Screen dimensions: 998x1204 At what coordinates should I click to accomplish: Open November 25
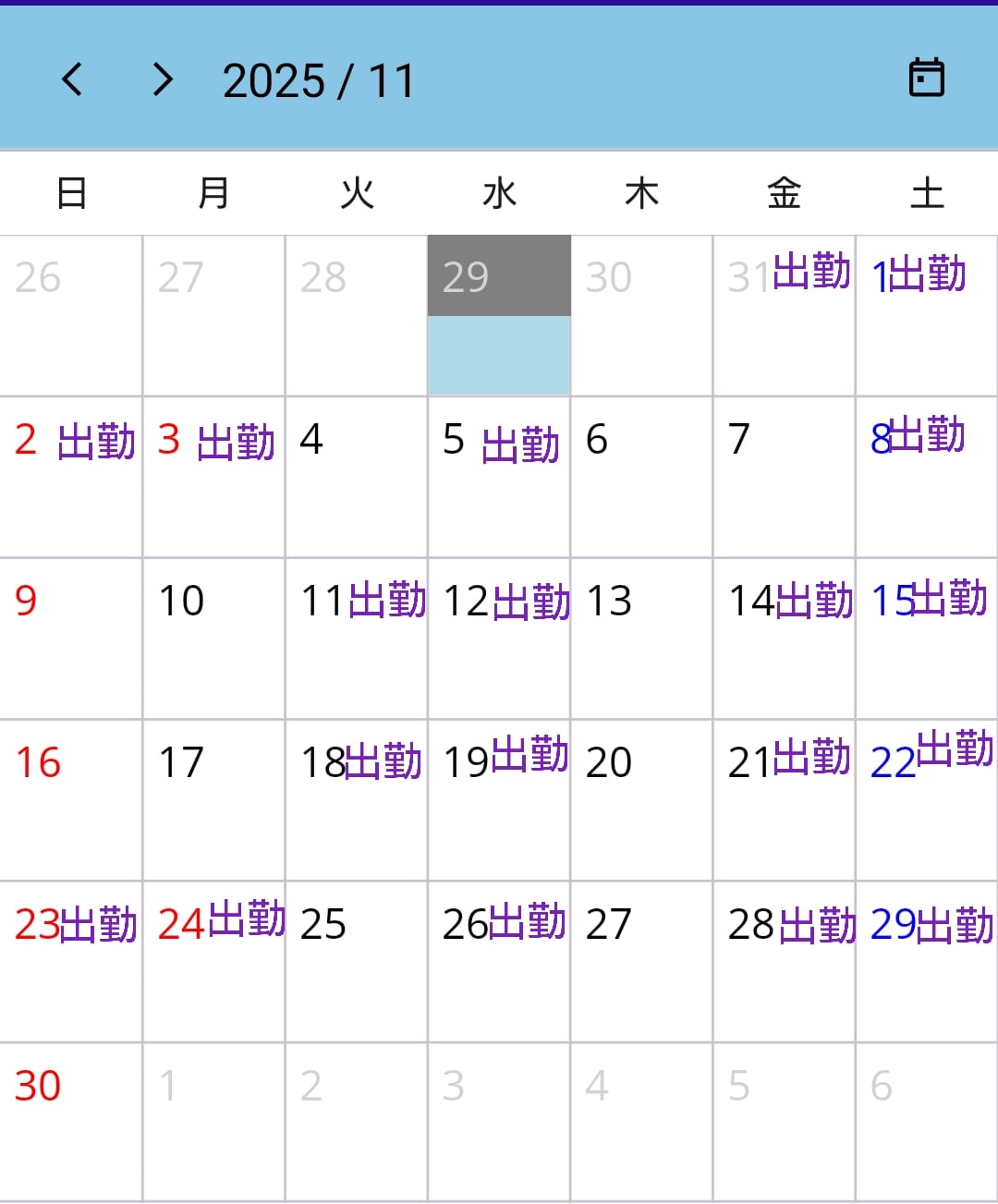coord(357,961)
